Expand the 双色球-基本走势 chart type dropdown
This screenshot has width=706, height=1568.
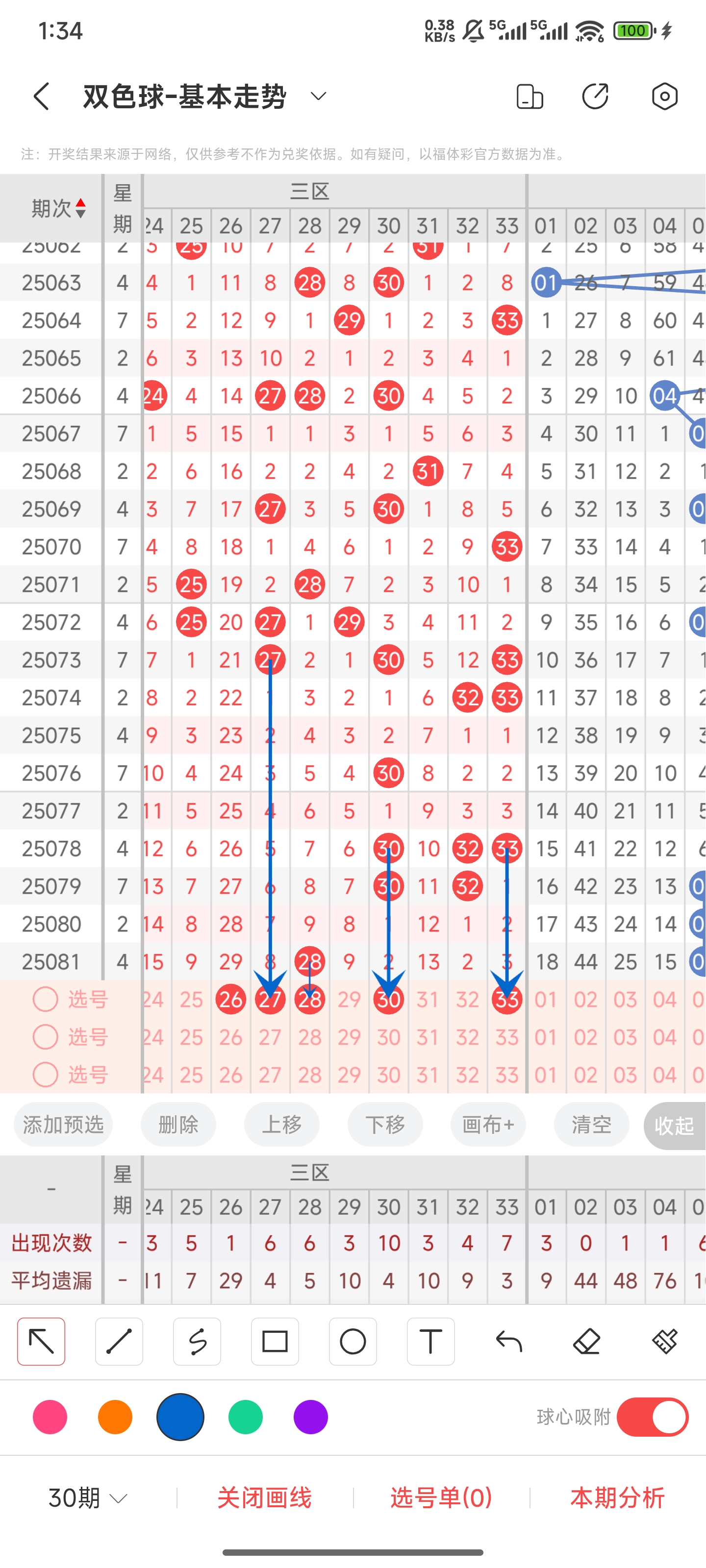click(318, 96)
